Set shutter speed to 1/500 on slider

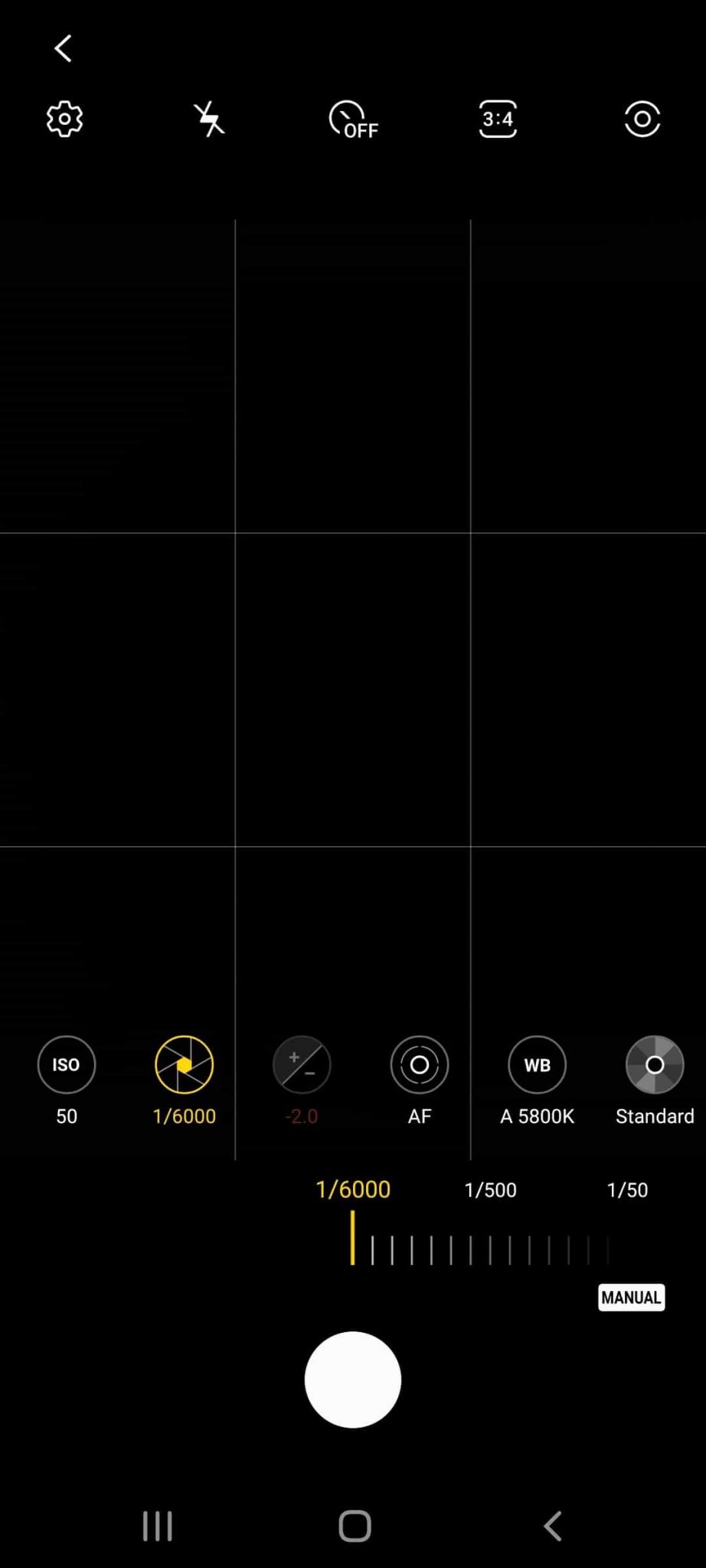click(490, 1190)
